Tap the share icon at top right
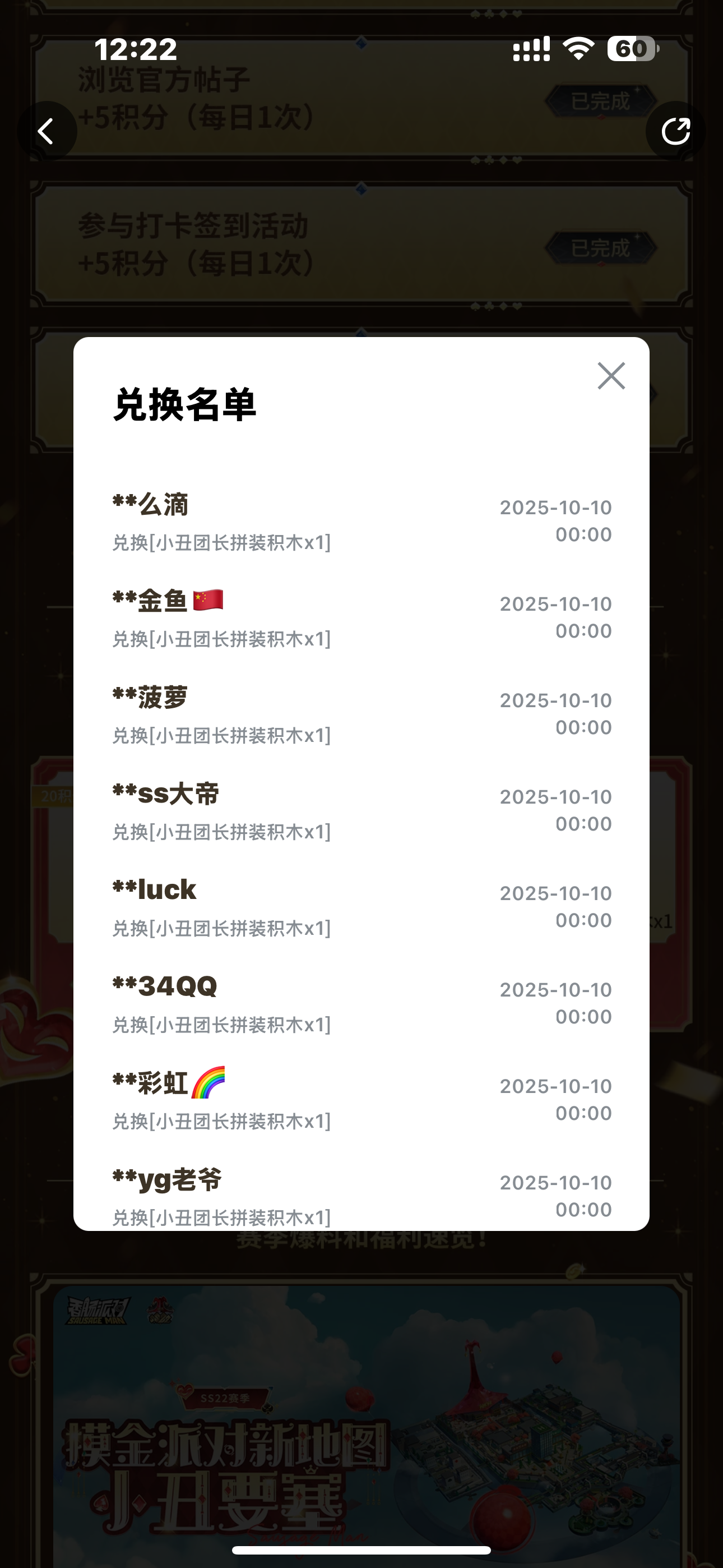 pos(675,131)
